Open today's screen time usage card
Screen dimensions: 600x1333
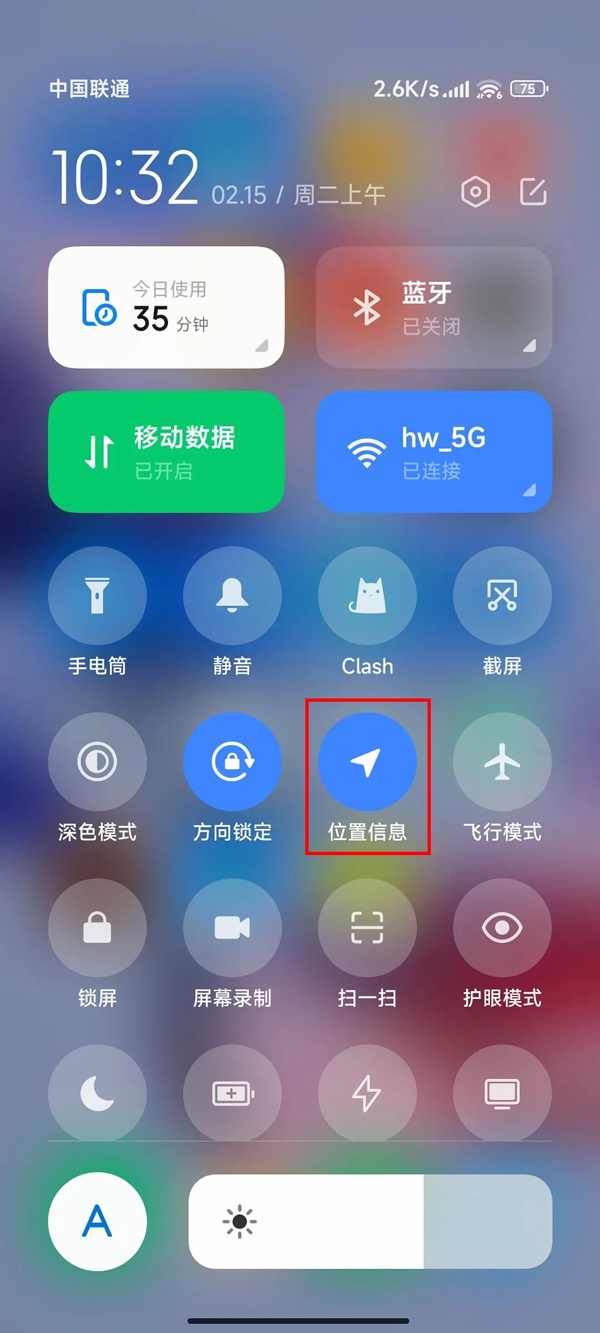(166, 307)
